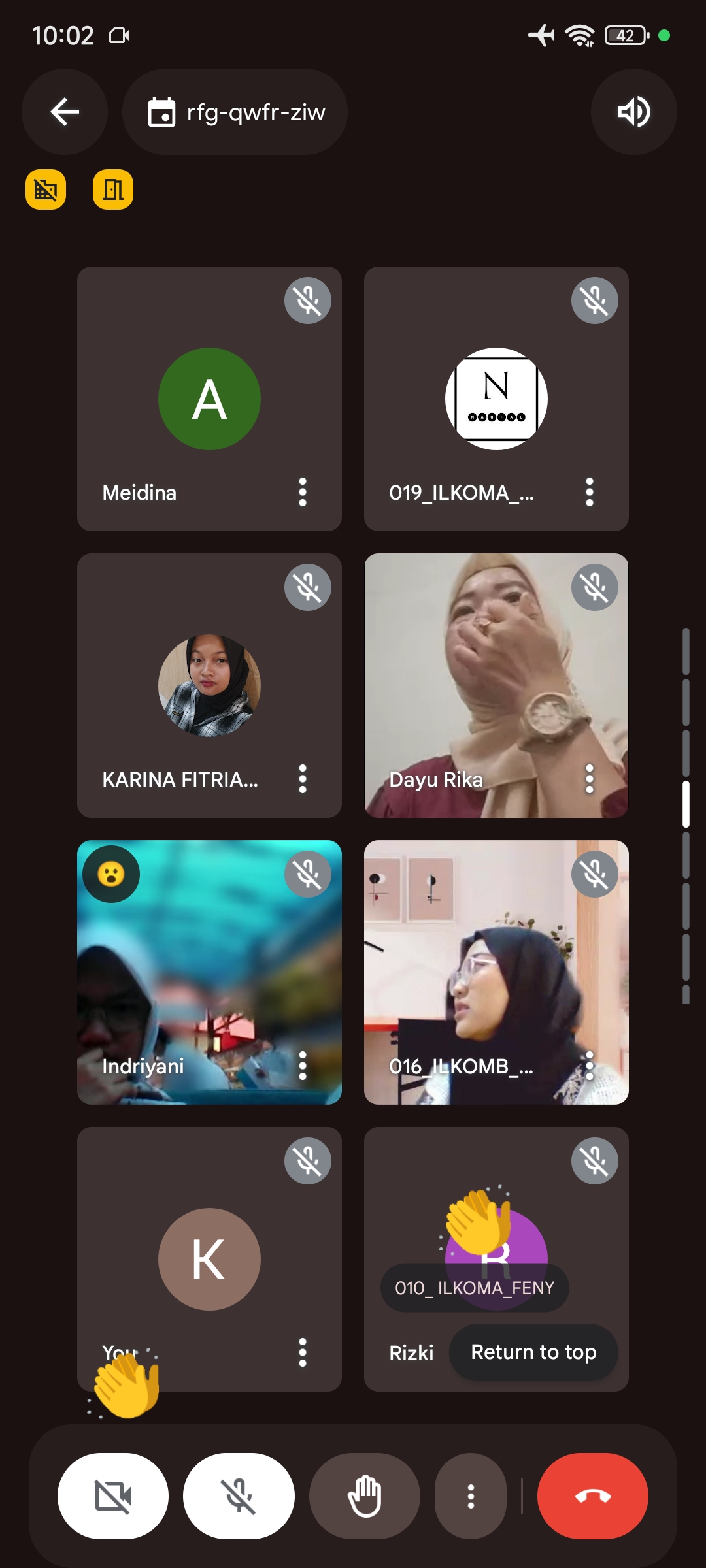Open options for 019_ILKOMA participant

[590, 492]
